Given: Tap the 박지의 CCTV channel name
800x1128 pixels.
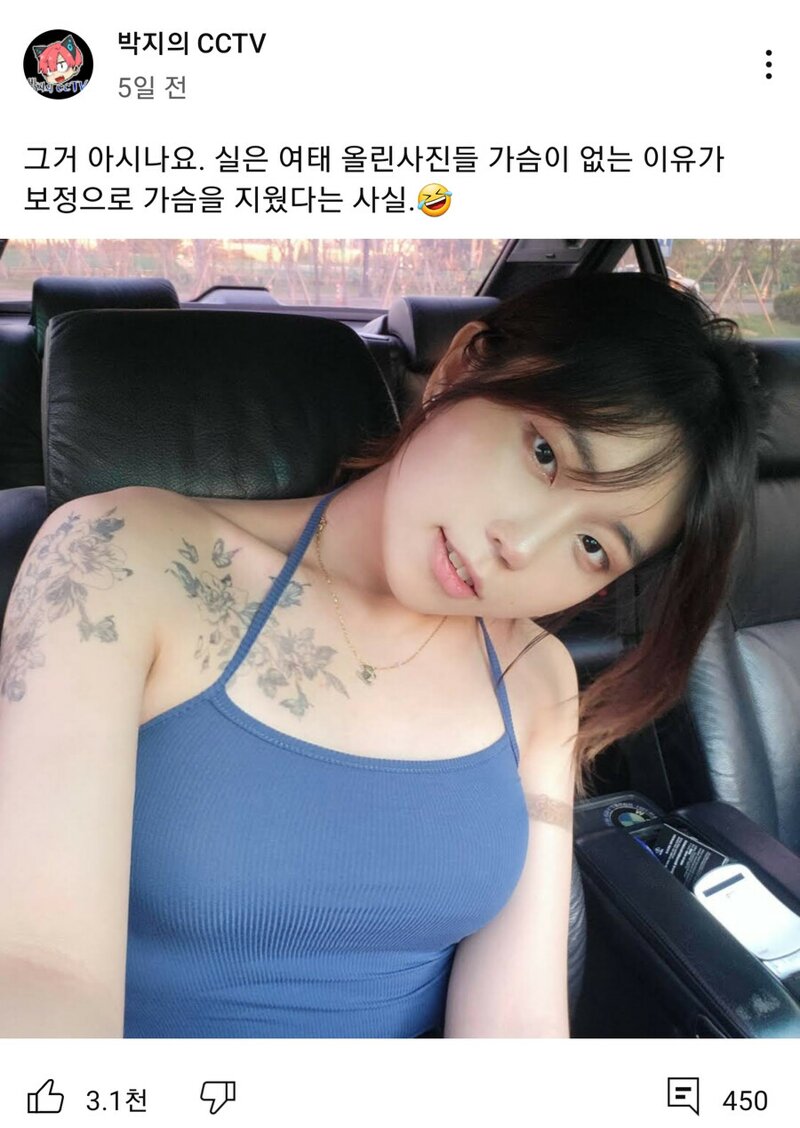Looking at the screenshot, I should 191,43.
